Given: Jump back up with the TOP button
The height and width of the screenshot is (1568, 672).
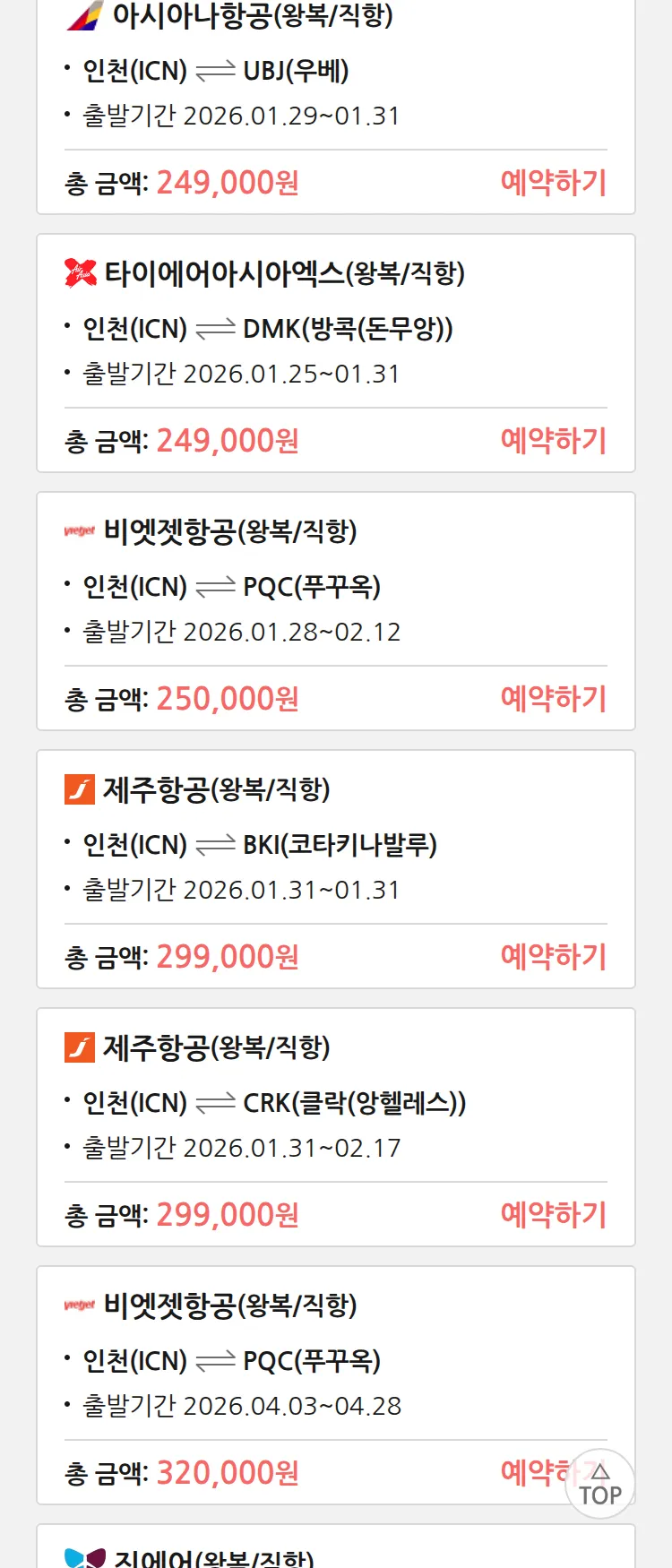Looking at the screenshot, I should (x=600, y=1485).
